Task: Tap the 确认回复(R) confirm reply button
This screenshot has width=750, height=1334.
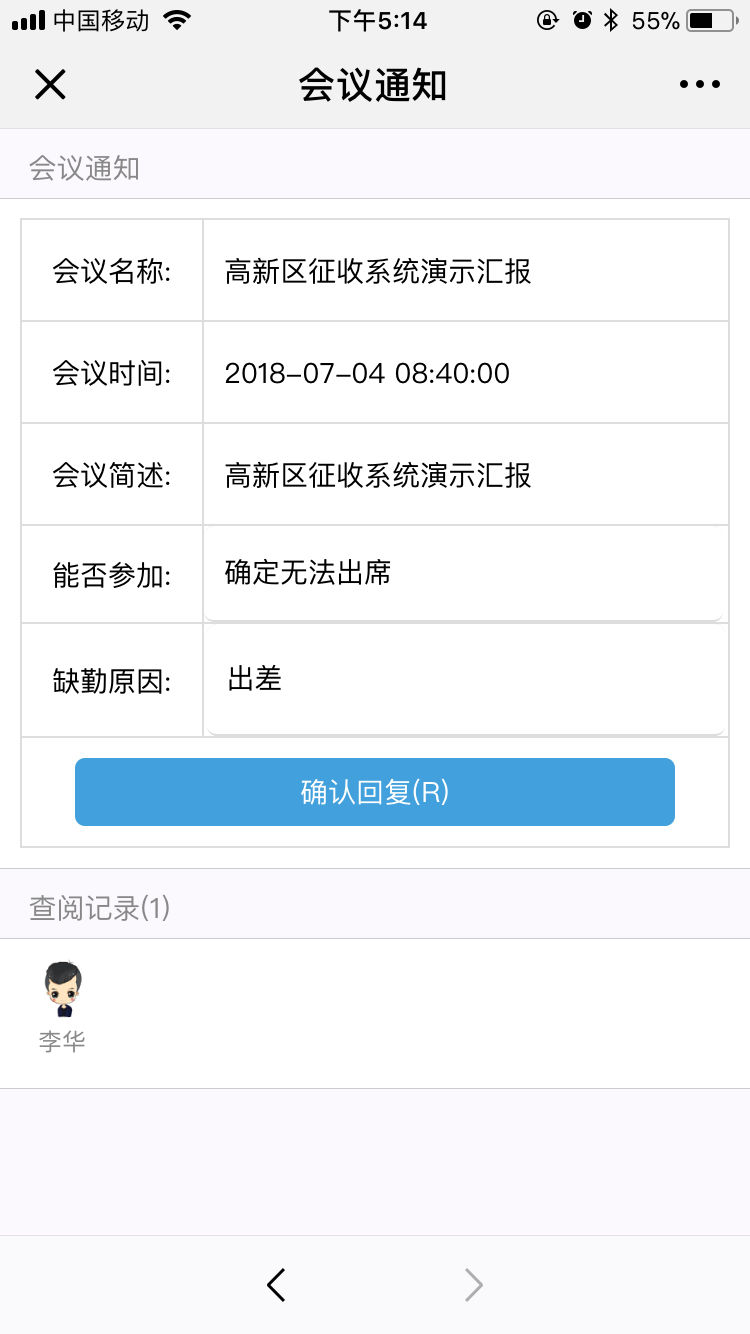Action: (x=375, y=792)
